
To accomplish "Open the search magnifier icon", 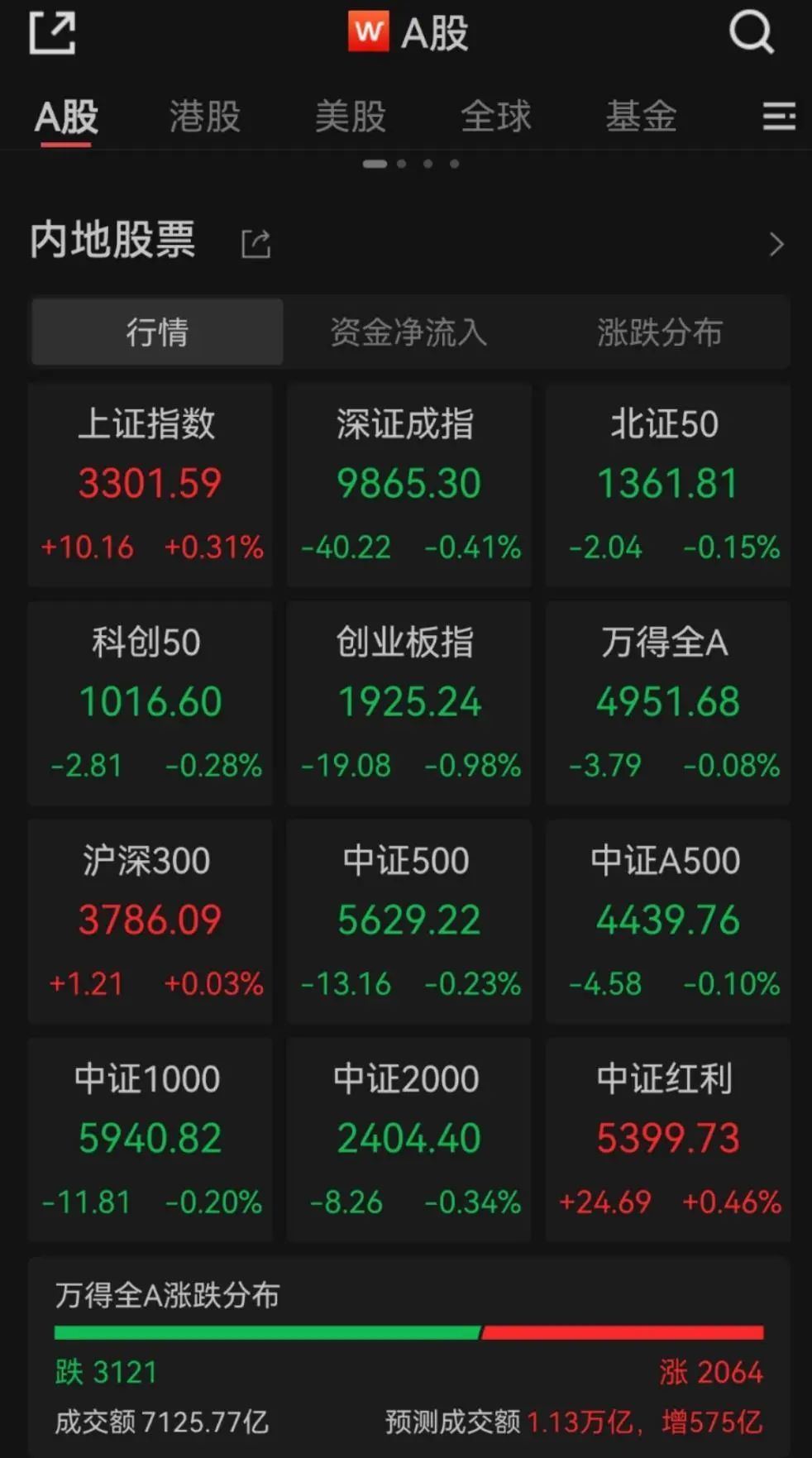I will (x=750, y=31).
